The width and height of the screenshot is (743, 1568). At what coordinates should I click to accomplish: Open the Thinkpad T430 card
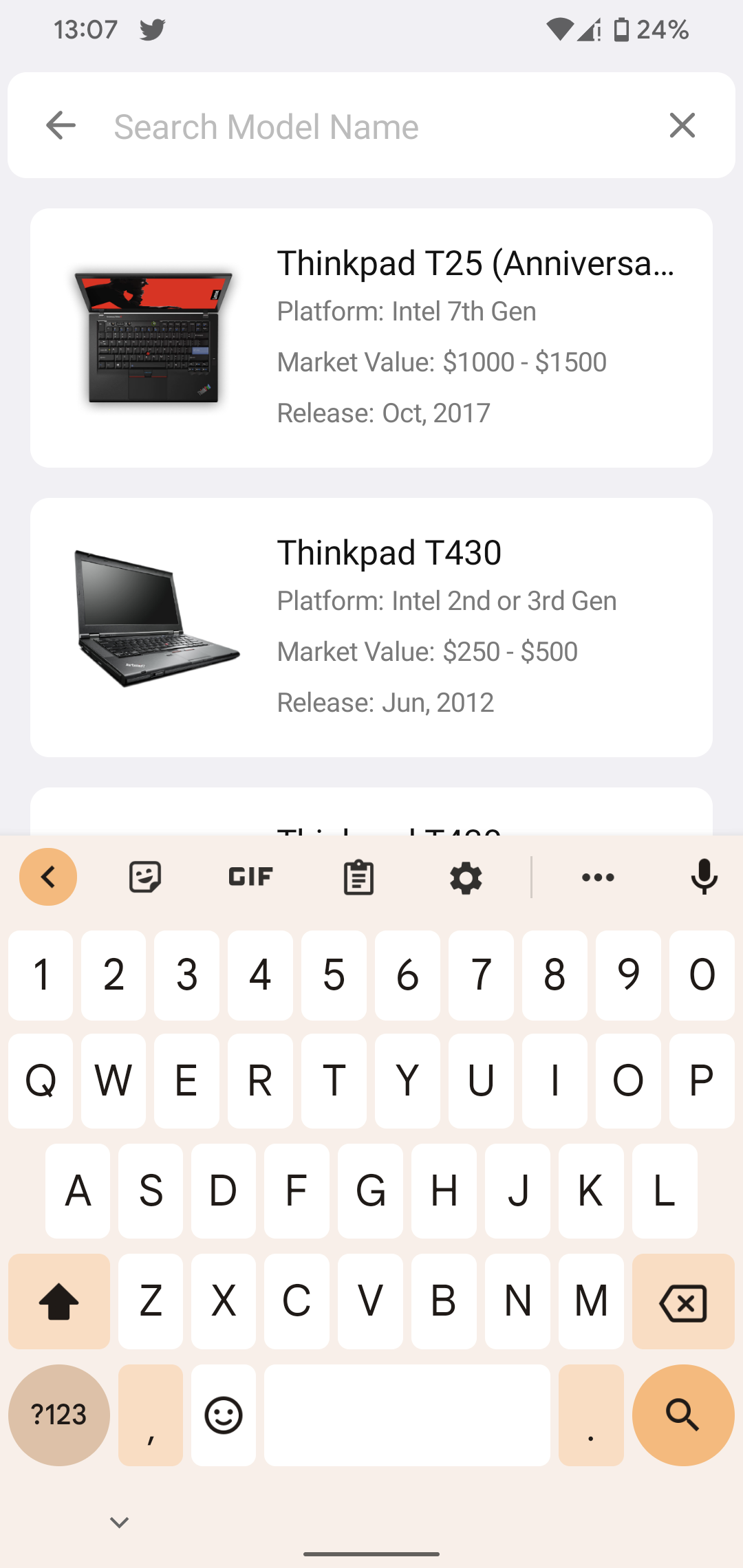point(371,627)
